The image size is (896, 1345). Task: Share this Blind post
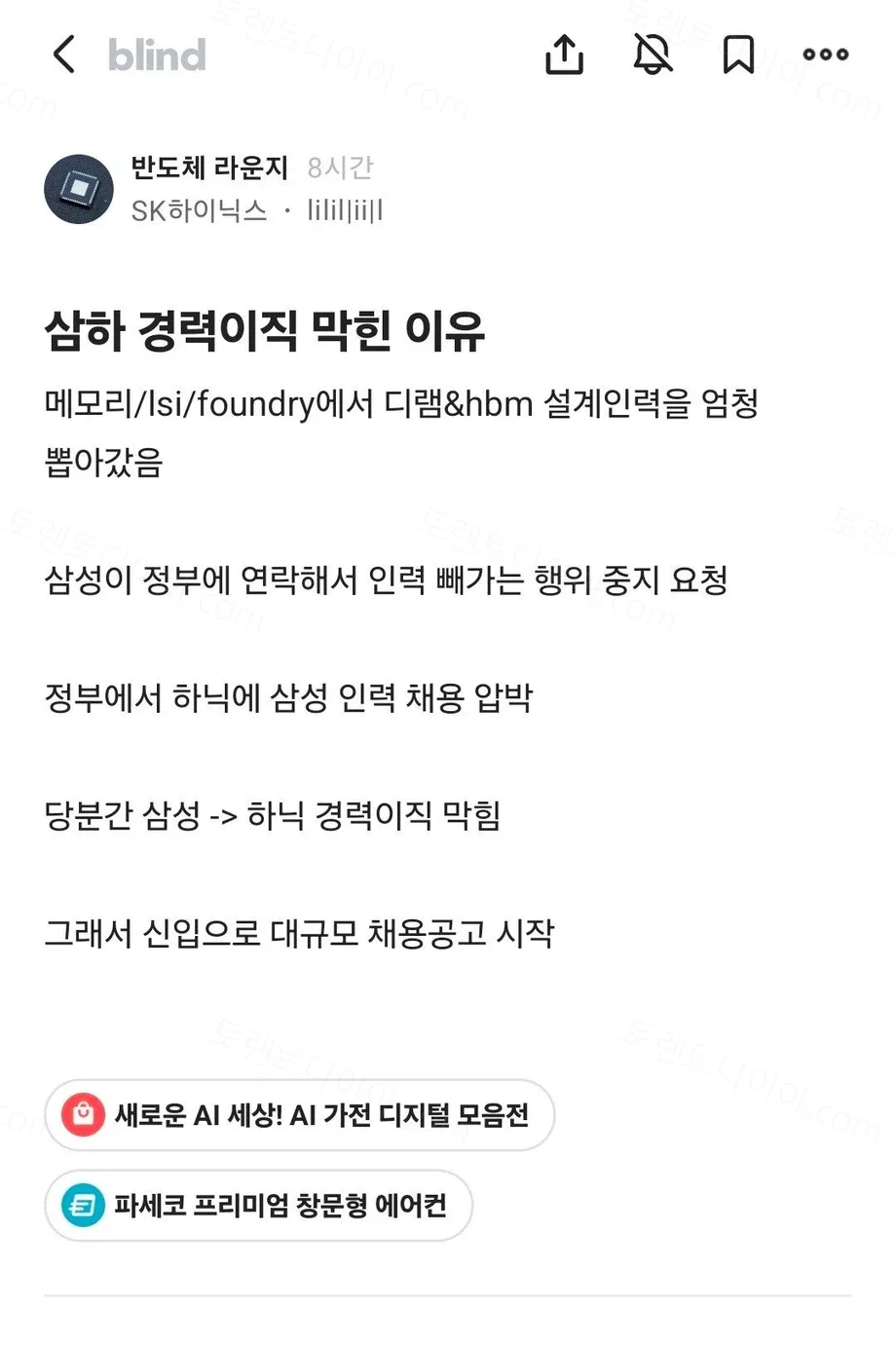pos(564,55)
